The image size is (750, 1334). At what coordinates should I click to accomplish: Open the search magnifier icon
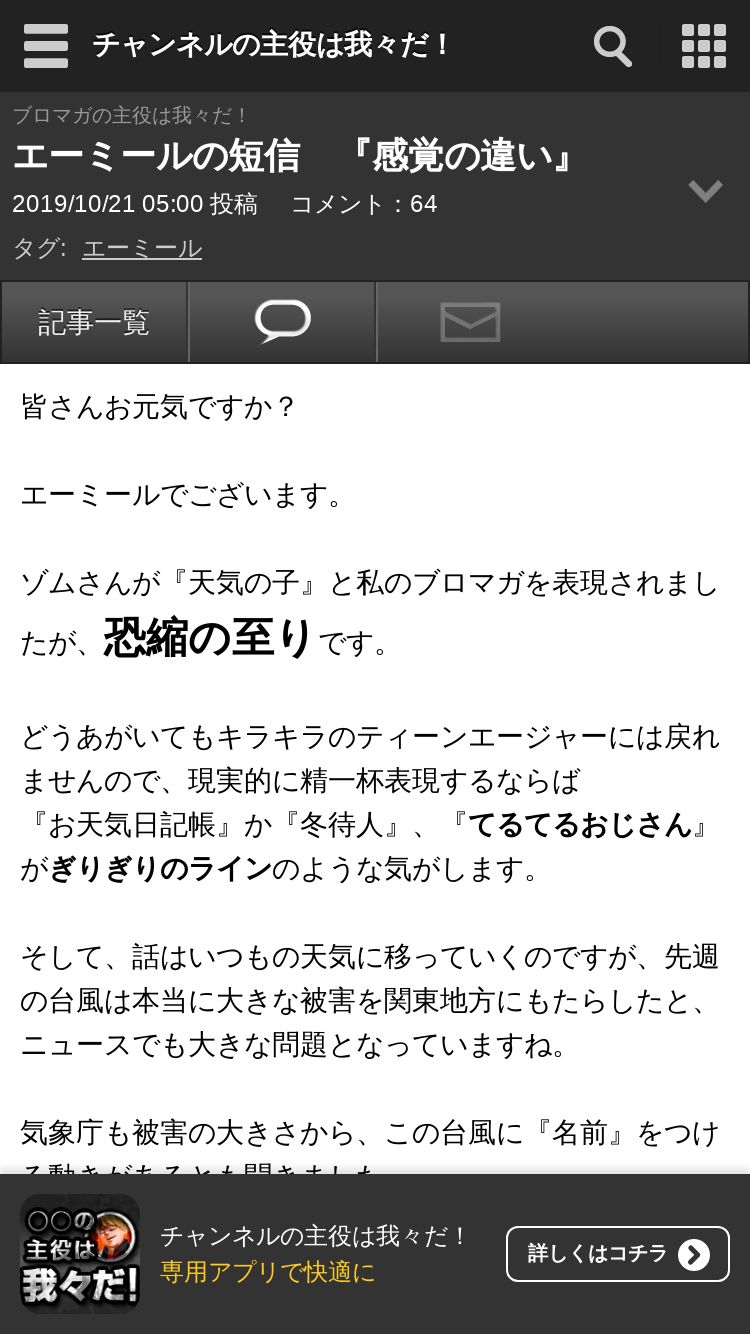click(x=613, y=46)
